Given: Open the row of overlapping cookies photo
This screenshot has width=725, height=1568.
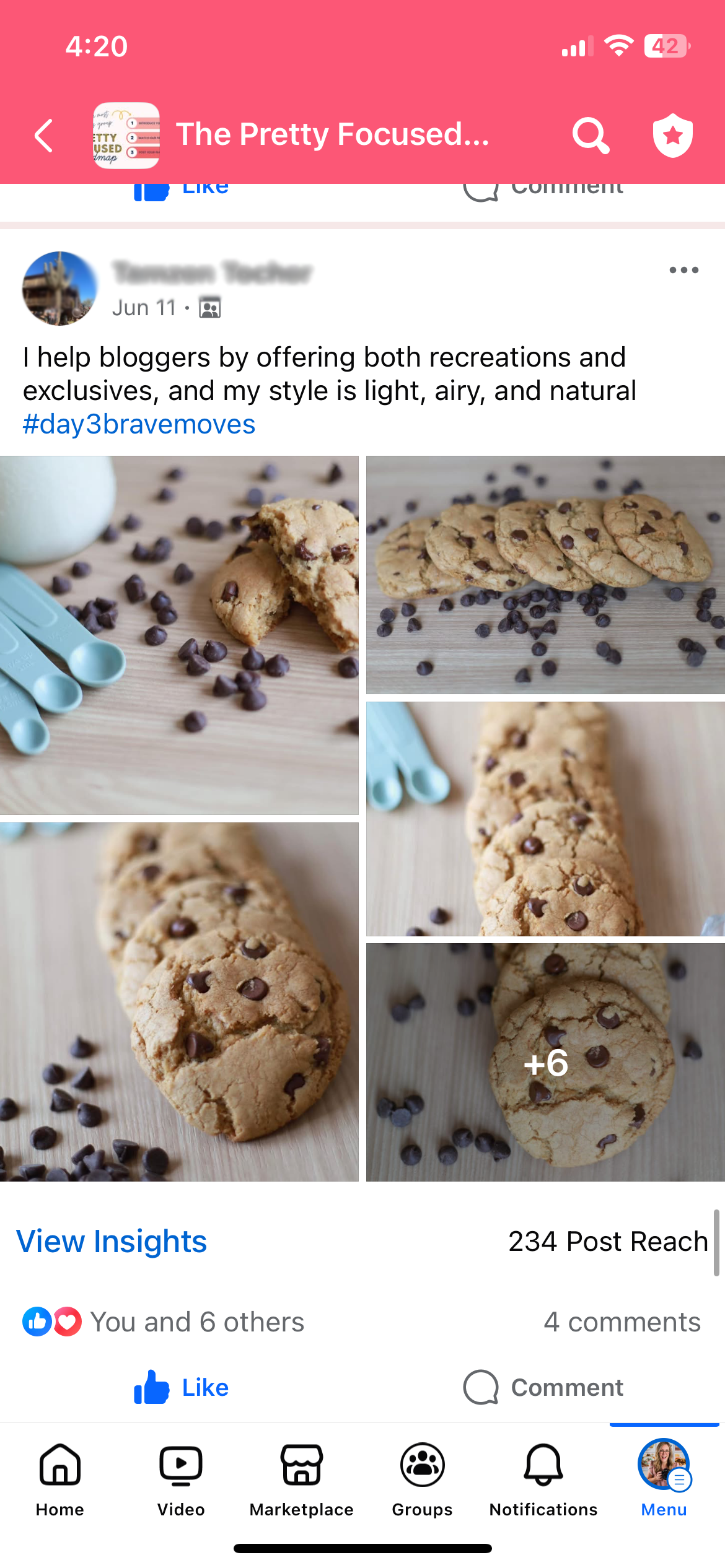Looking at the screenshot, I should pos(545,575).
